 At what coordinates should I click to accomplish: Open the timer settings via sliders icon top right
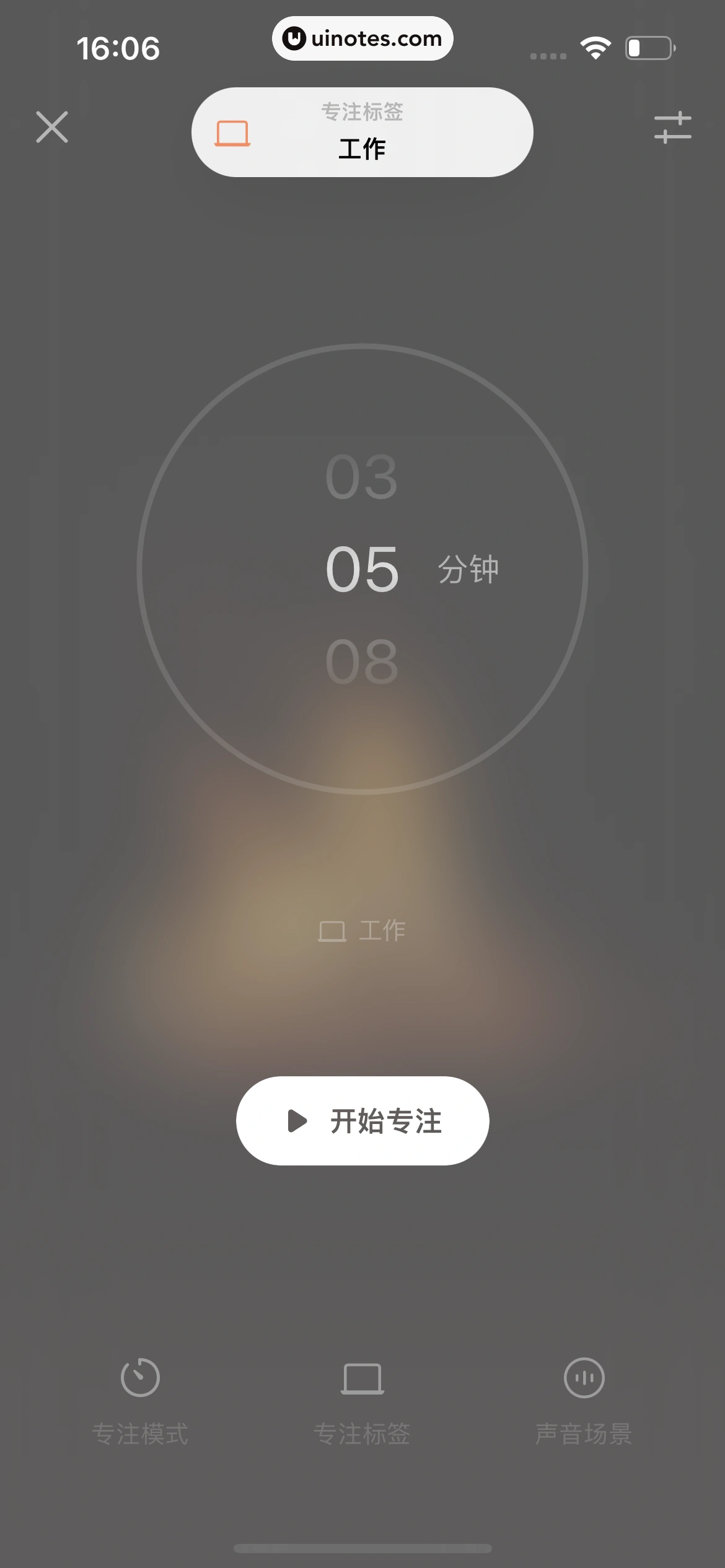click(x=674, y=128)
